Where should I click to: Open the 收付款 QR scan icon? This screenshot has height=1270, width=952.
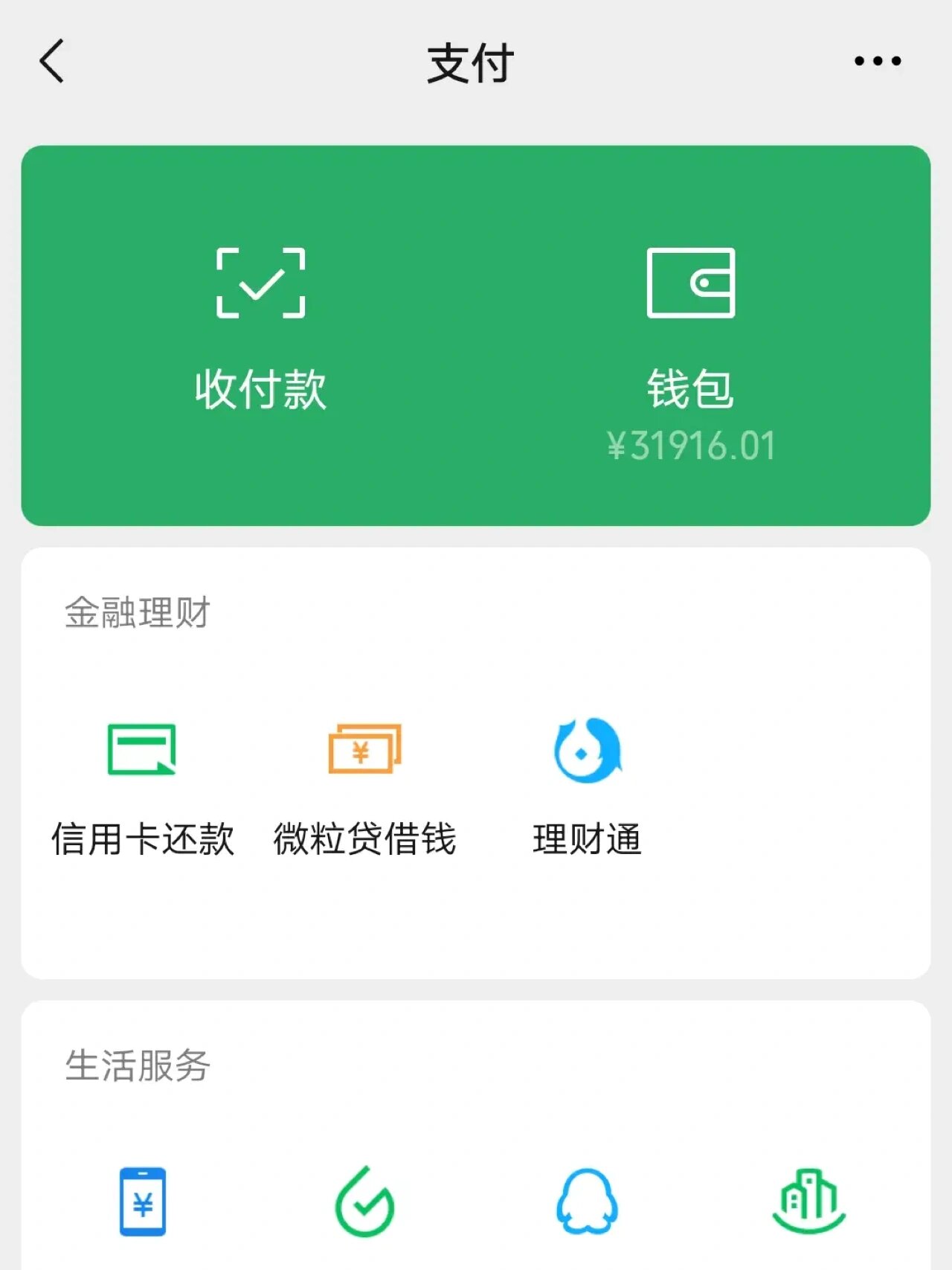[x=260, y=283]
